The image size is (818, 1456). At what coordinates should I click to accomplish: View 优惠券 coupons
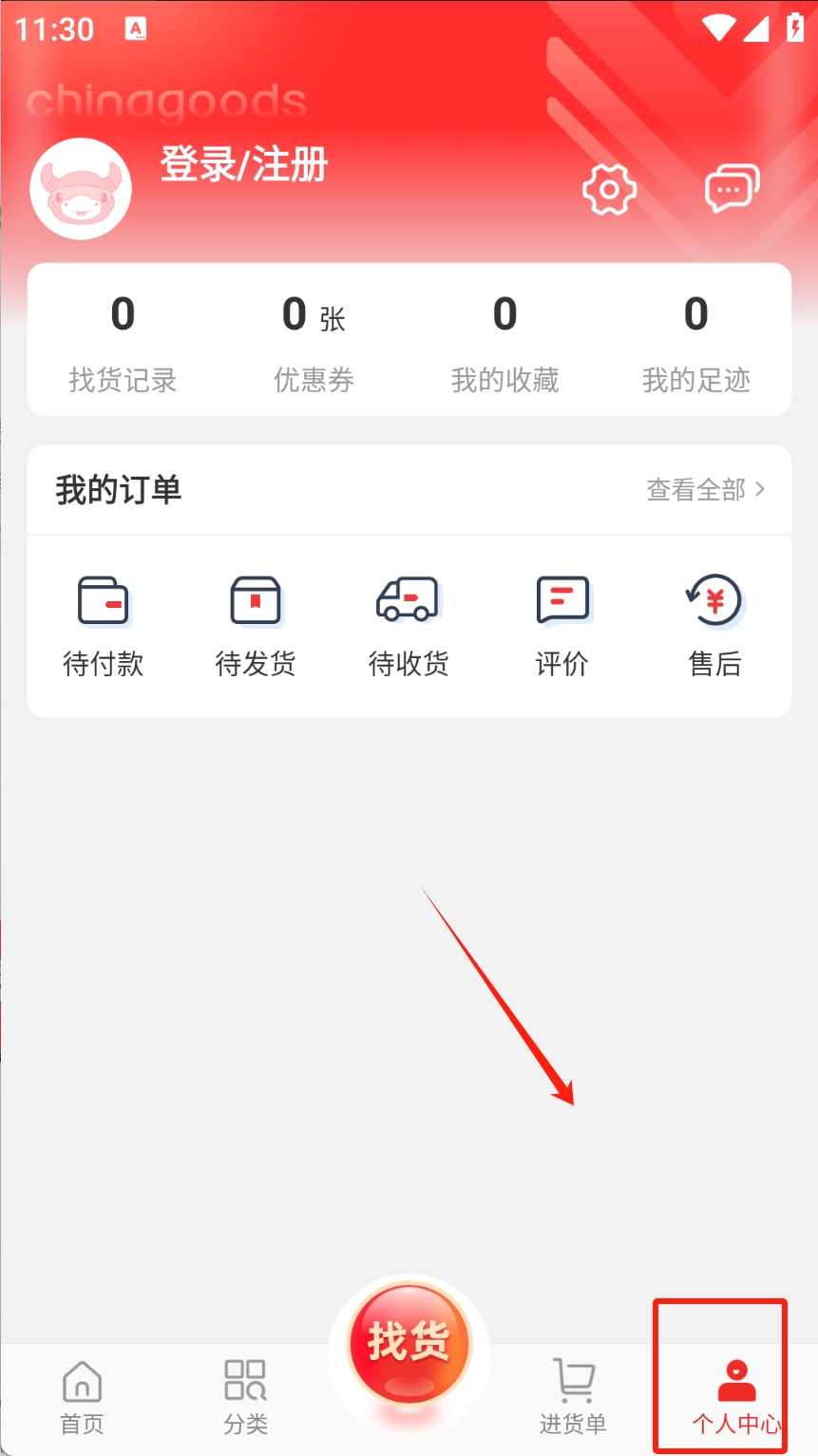click(x=314, y=341)
